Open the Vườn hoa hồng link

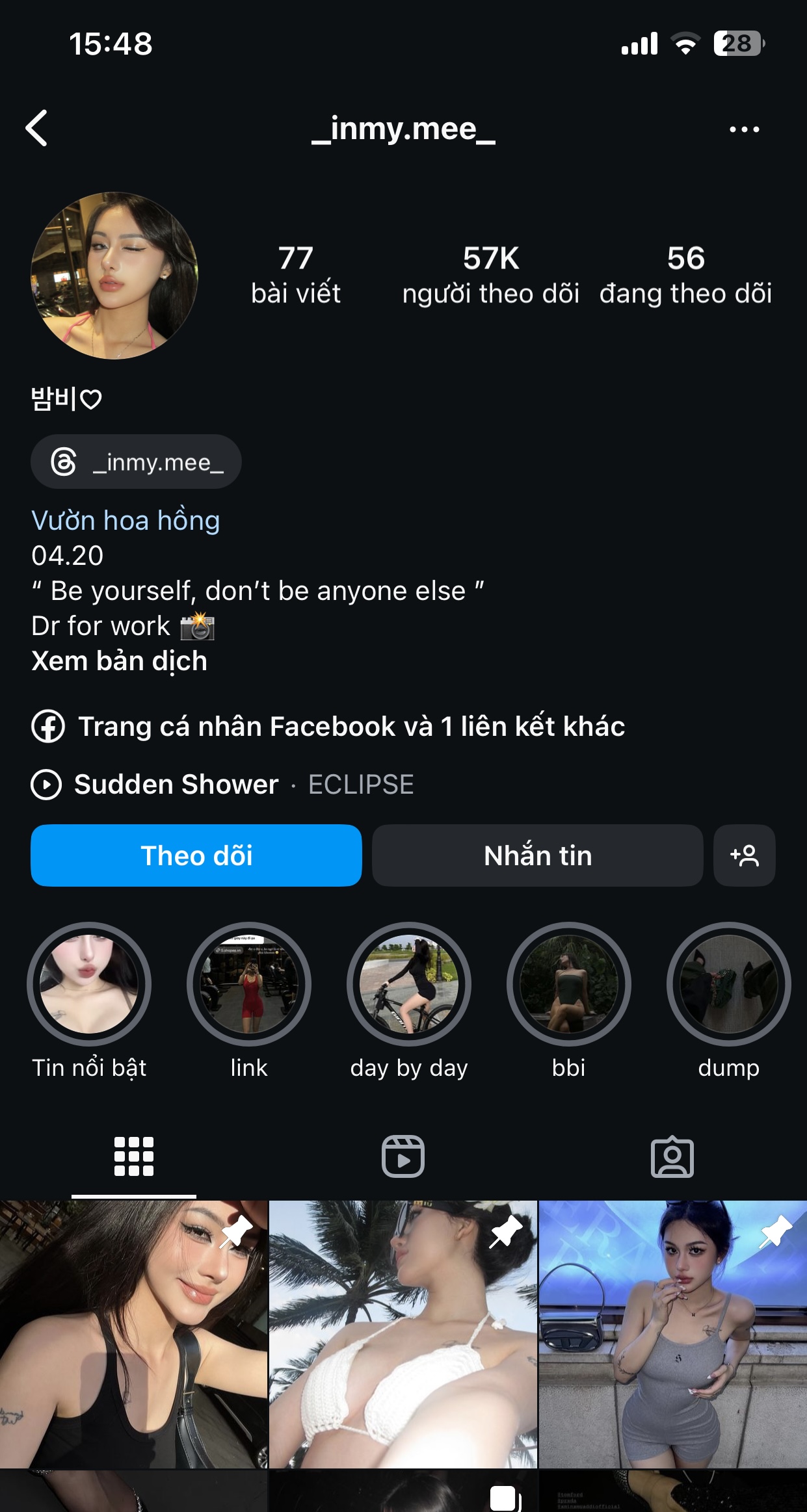click(x=126, y=521)
